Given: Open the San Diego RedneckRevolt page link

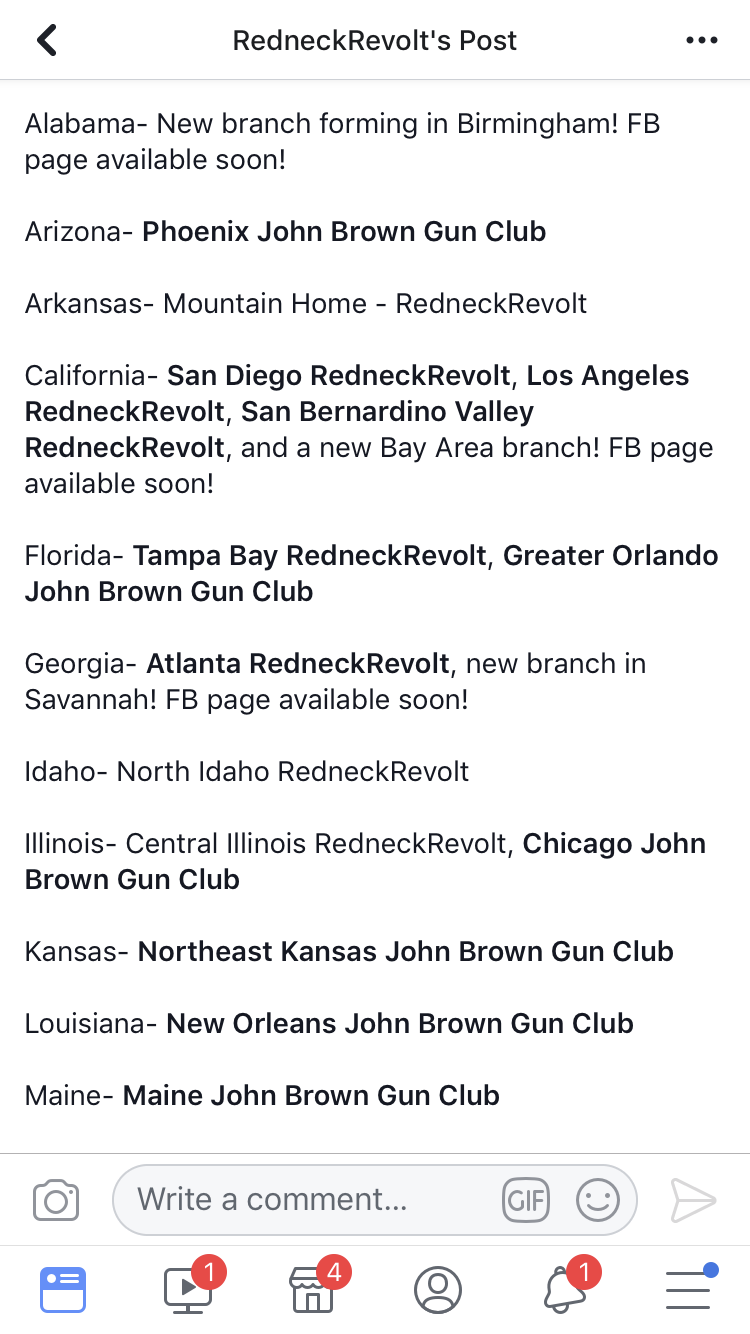Looking at the screenshot, I should click(339, 376).
